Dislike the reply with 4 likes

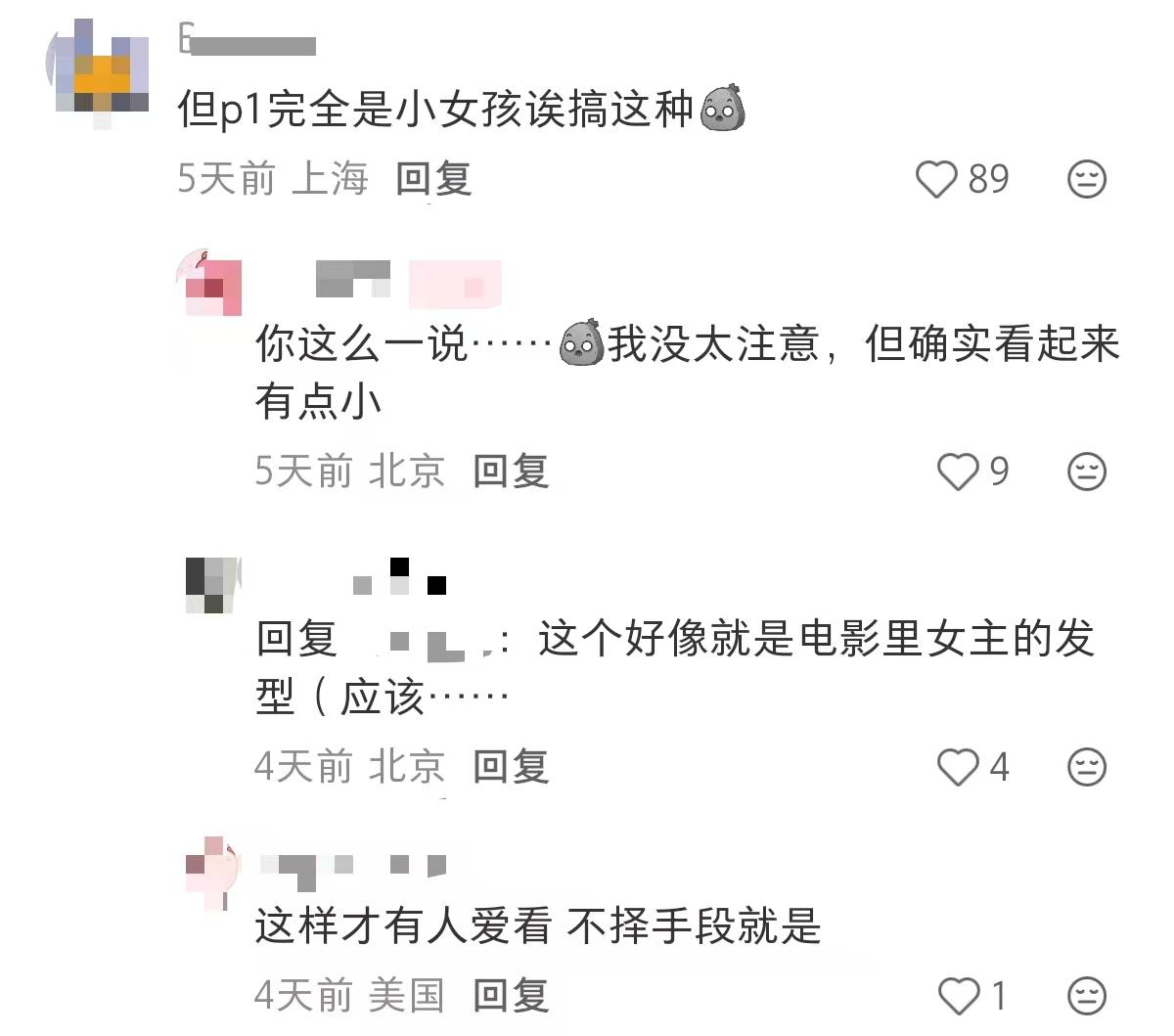pyautogui.click(x=1086, y=767)
